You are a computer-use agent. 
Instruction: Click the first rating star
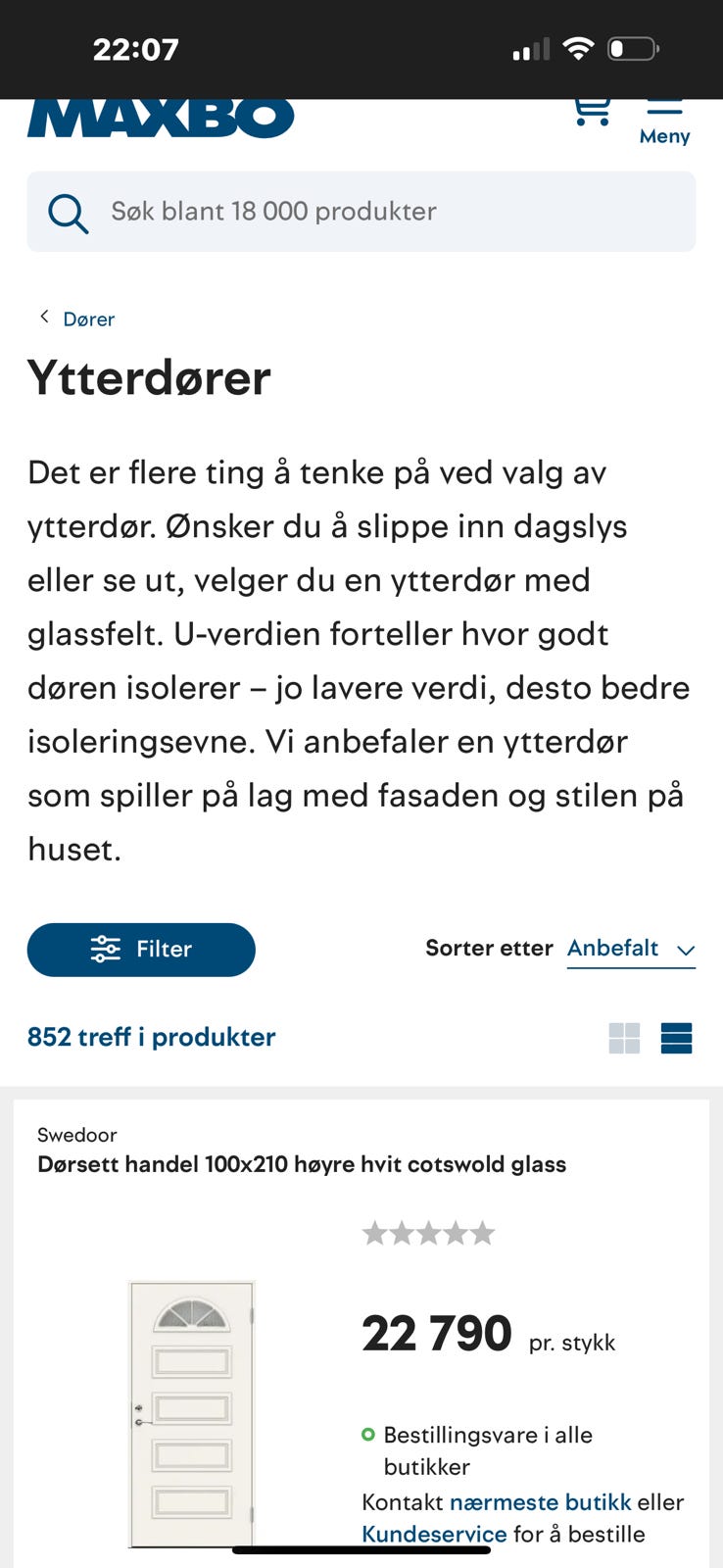coord(377,1233)
